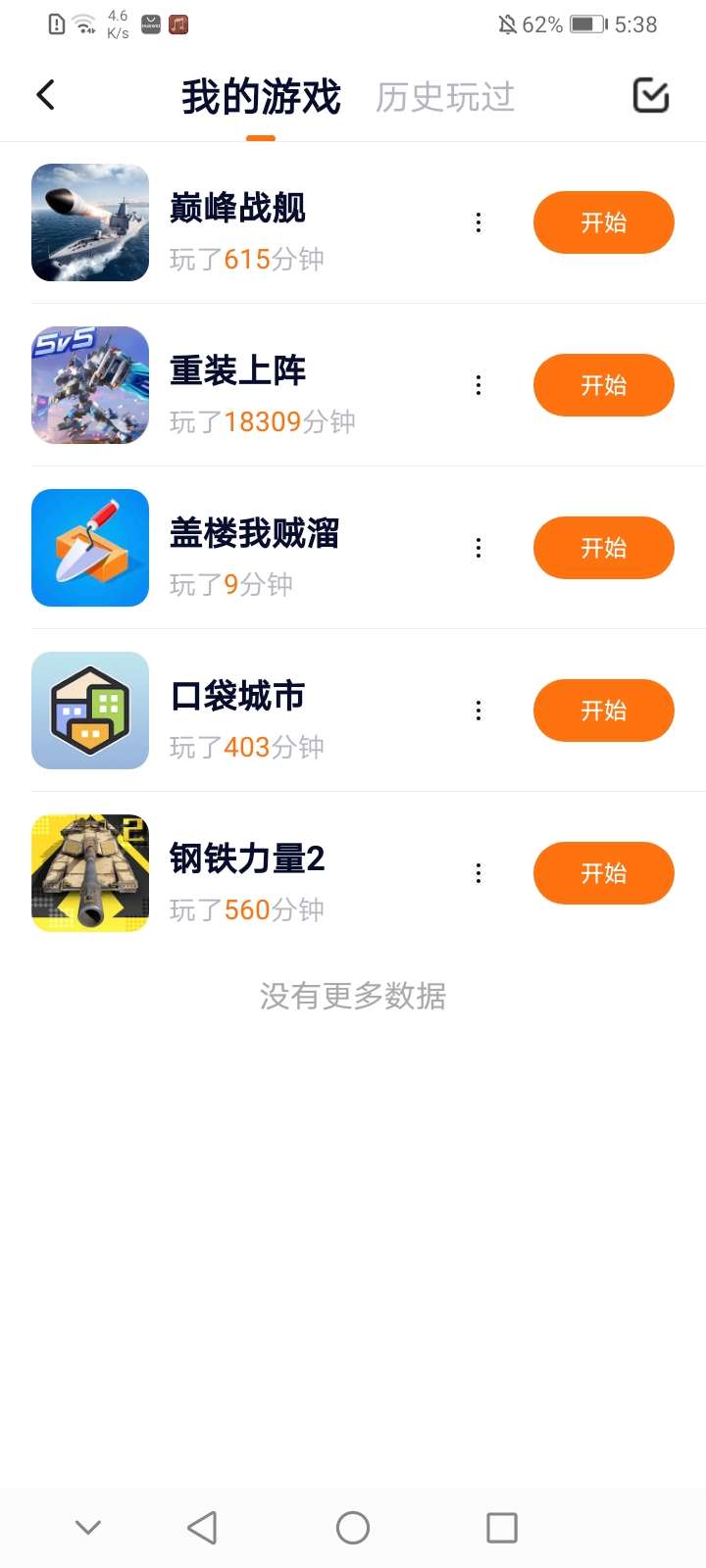Image resolution: width=706 pixels, height=1568 pixels.
Task: Launch 重装上阵 with its 开始 button
Action: [603, 385]
